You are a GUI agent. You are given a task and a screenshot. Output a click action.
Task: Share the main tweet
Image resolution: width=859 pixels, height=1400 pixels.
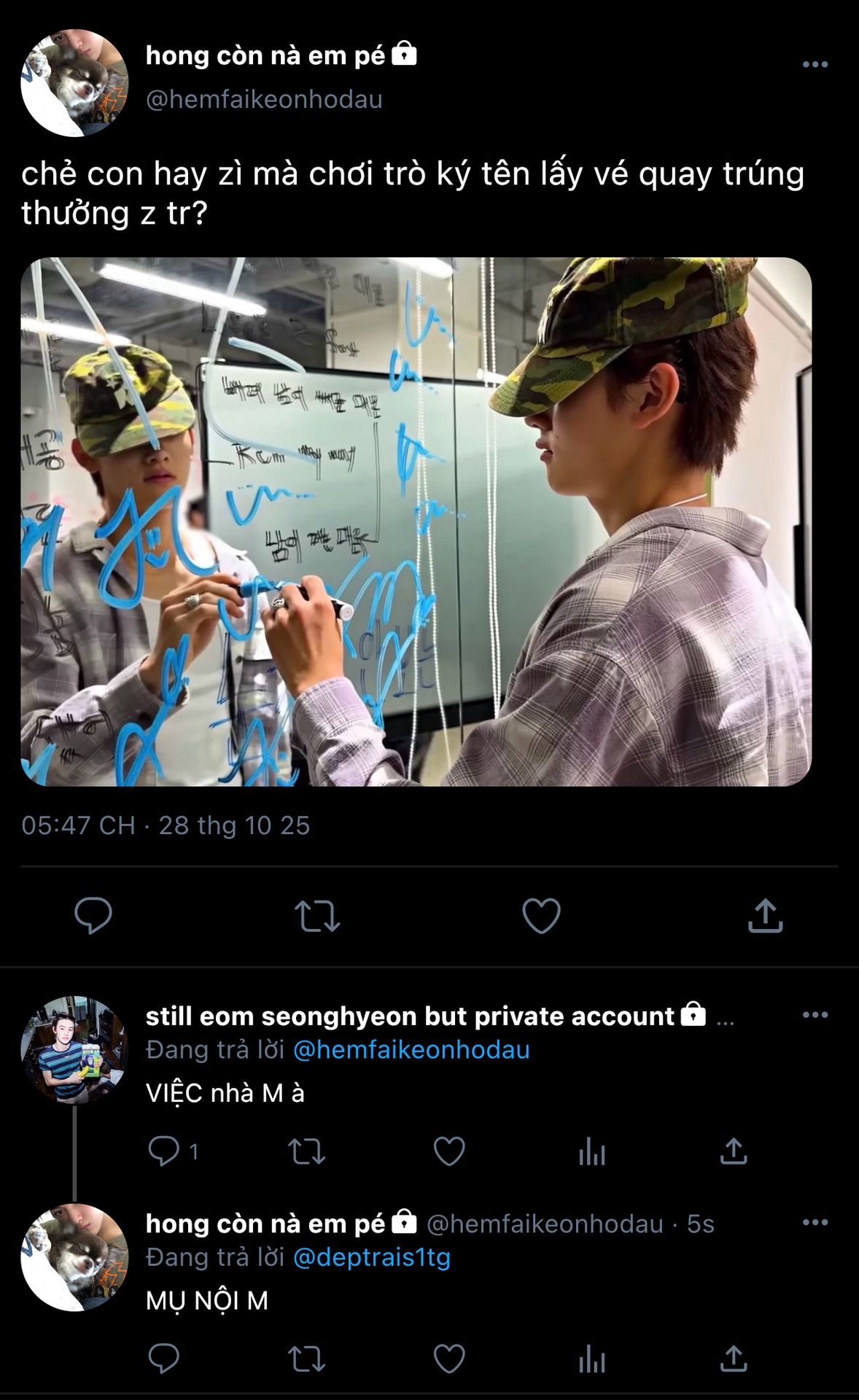(765, 915)
